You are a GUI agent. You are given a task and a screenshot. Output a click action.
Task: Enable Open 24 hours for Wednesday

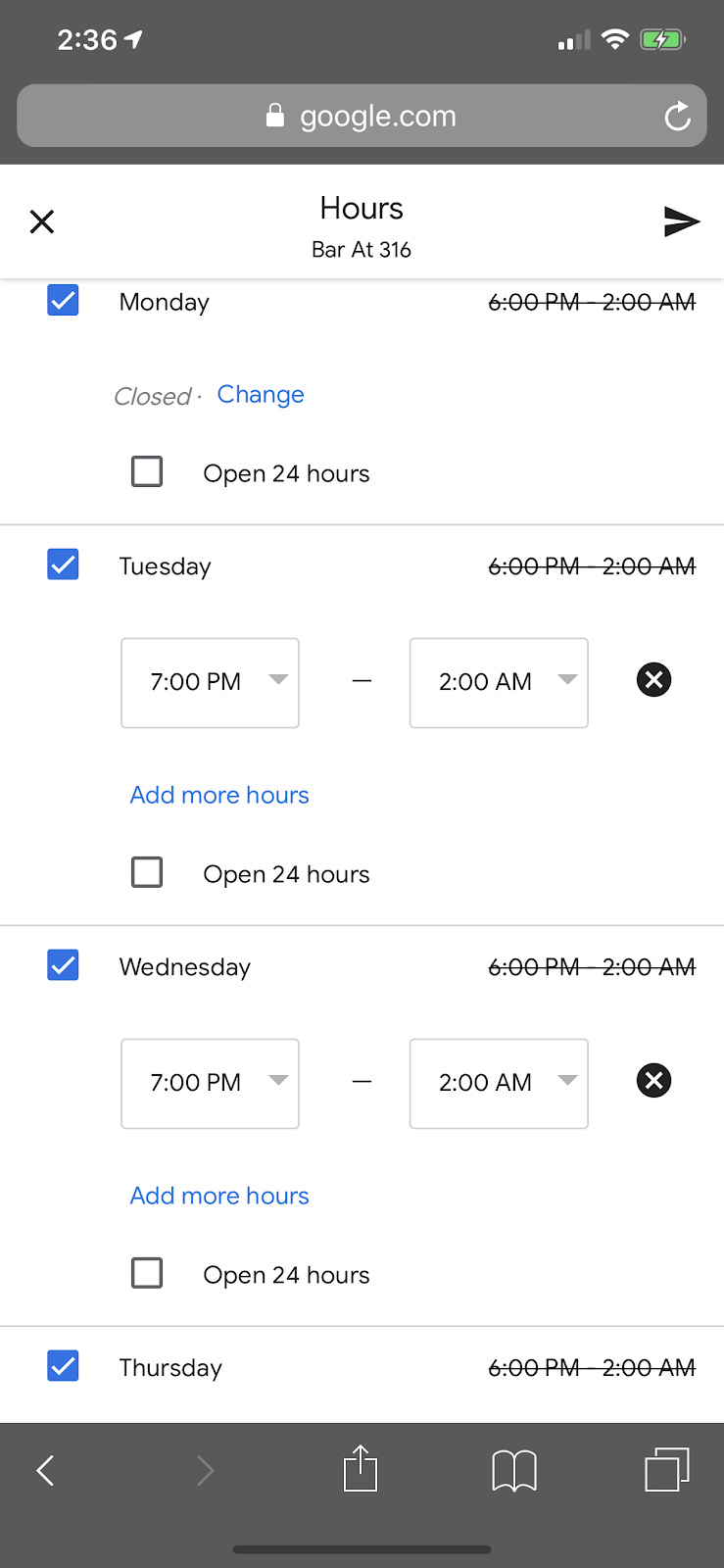tap(147, 1273)
